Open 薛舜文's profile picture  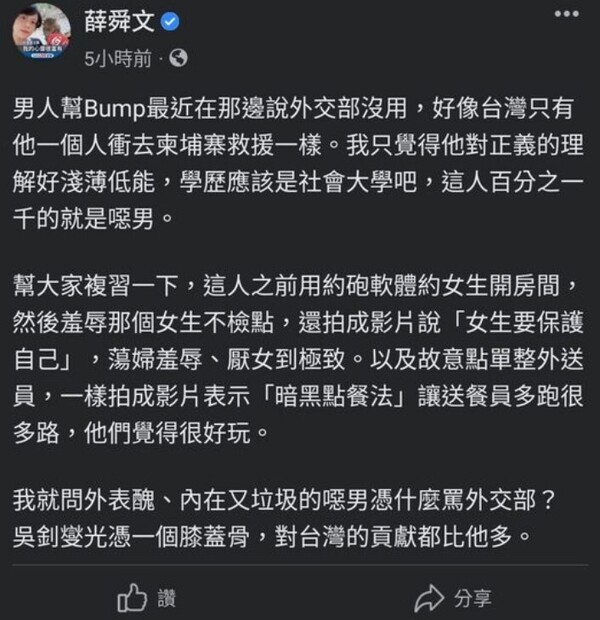(41, 31)
